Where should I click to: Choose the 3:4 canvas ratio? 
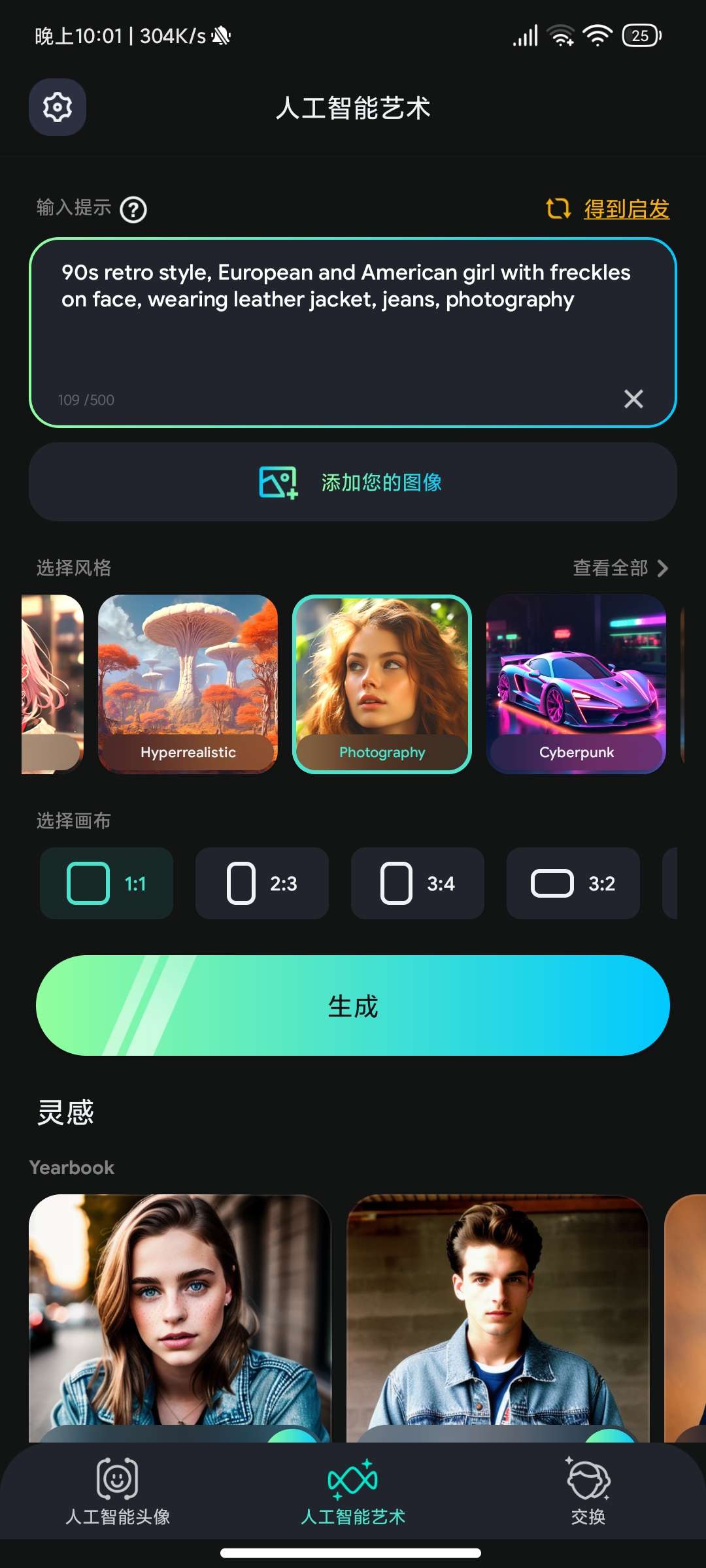pos(418,883)
